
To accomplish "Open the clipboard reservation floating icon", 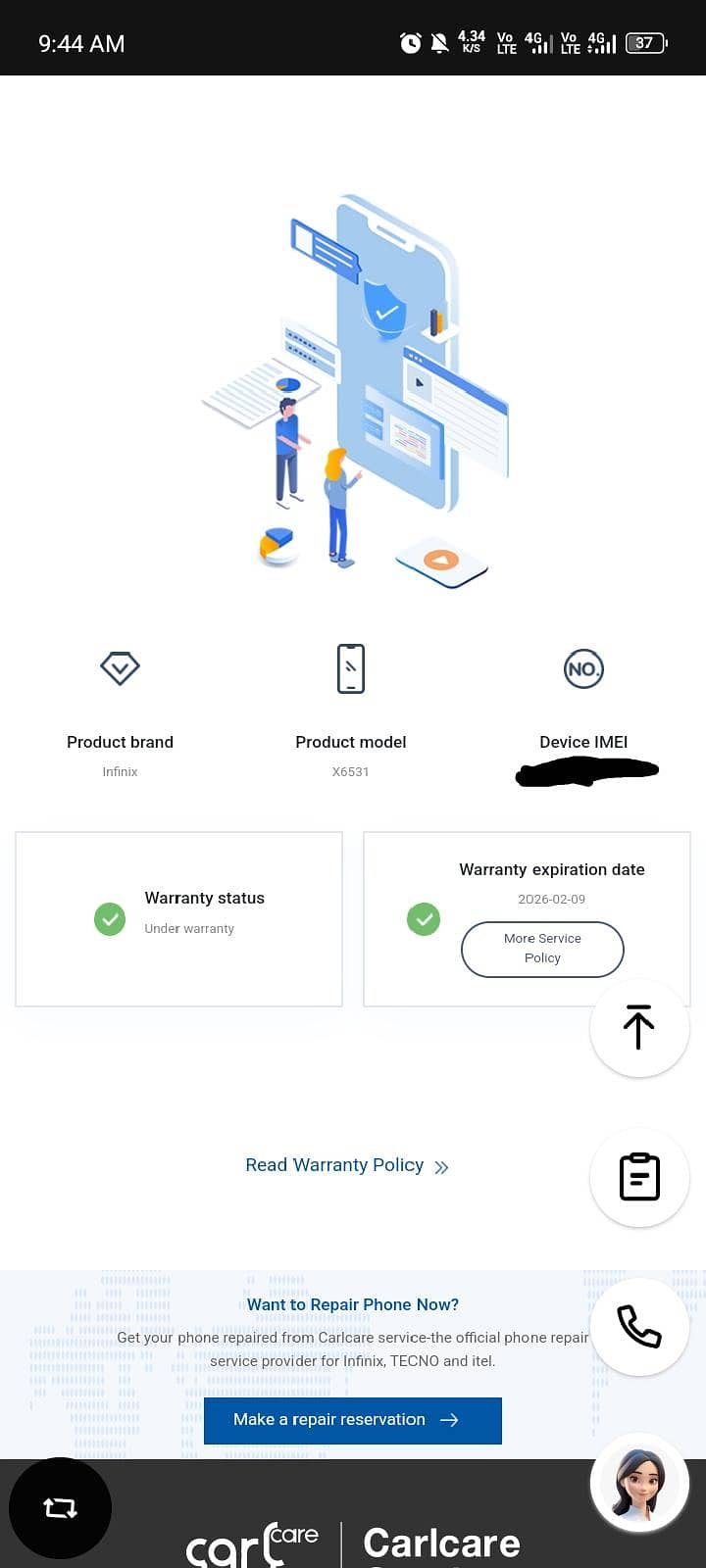I will (x=639, y=1177).
